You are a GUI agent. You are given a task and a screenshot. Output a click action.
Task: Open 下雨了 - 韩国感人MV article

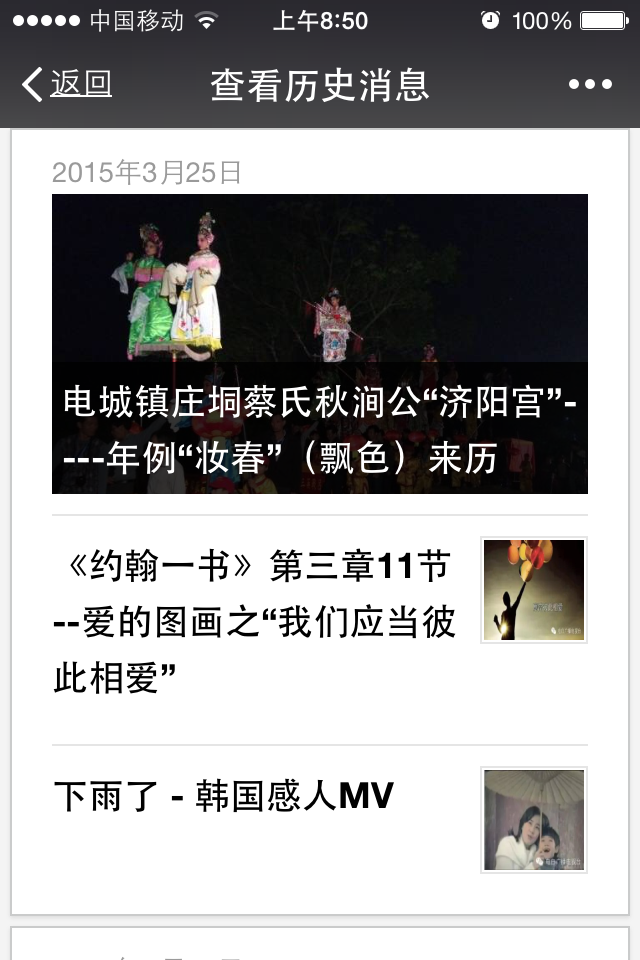(224, 797)
